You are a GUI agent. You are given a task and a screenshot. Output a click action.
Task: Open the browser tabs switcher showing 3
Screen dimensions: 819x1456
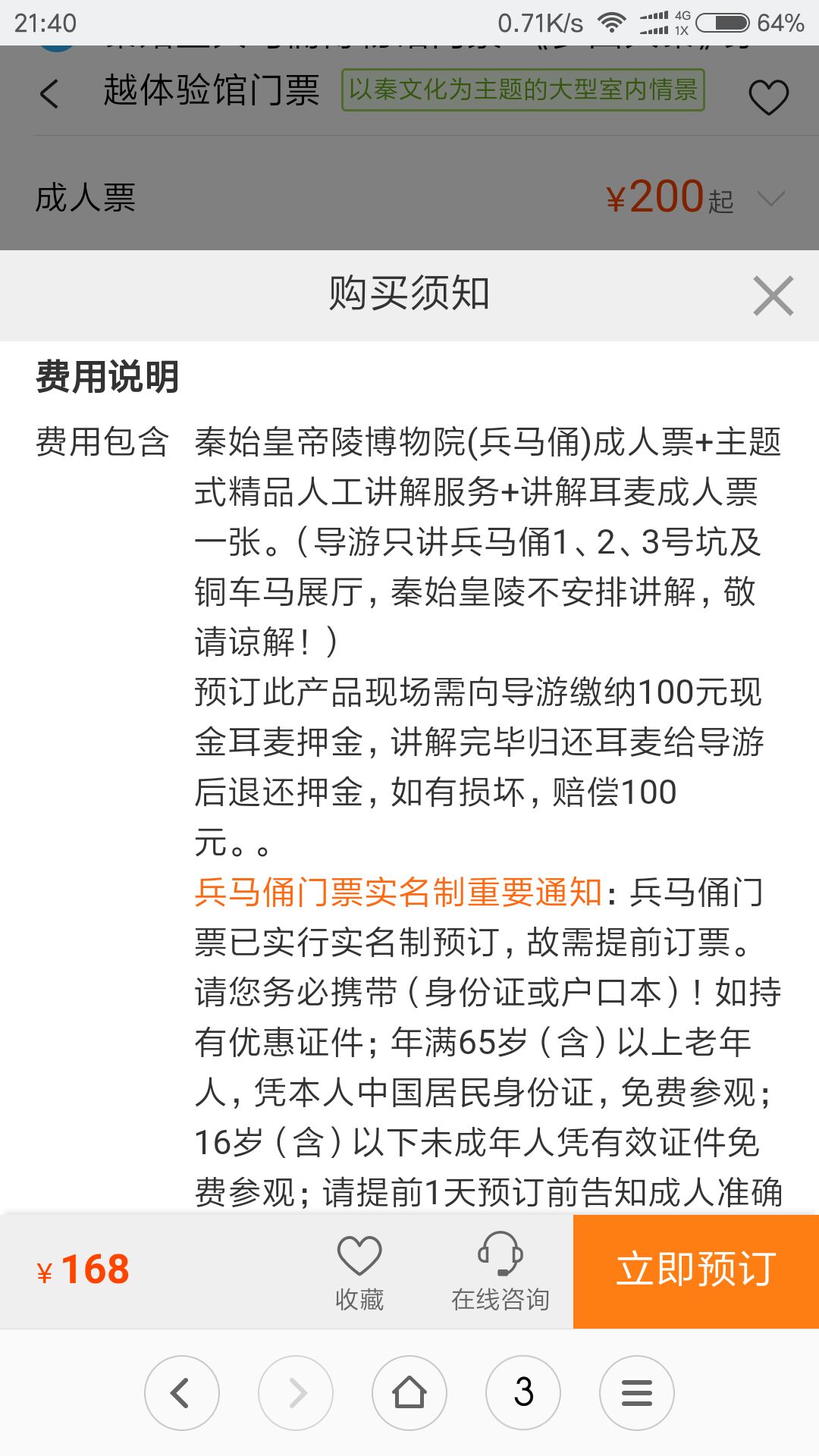click(x=523, y=1393)
